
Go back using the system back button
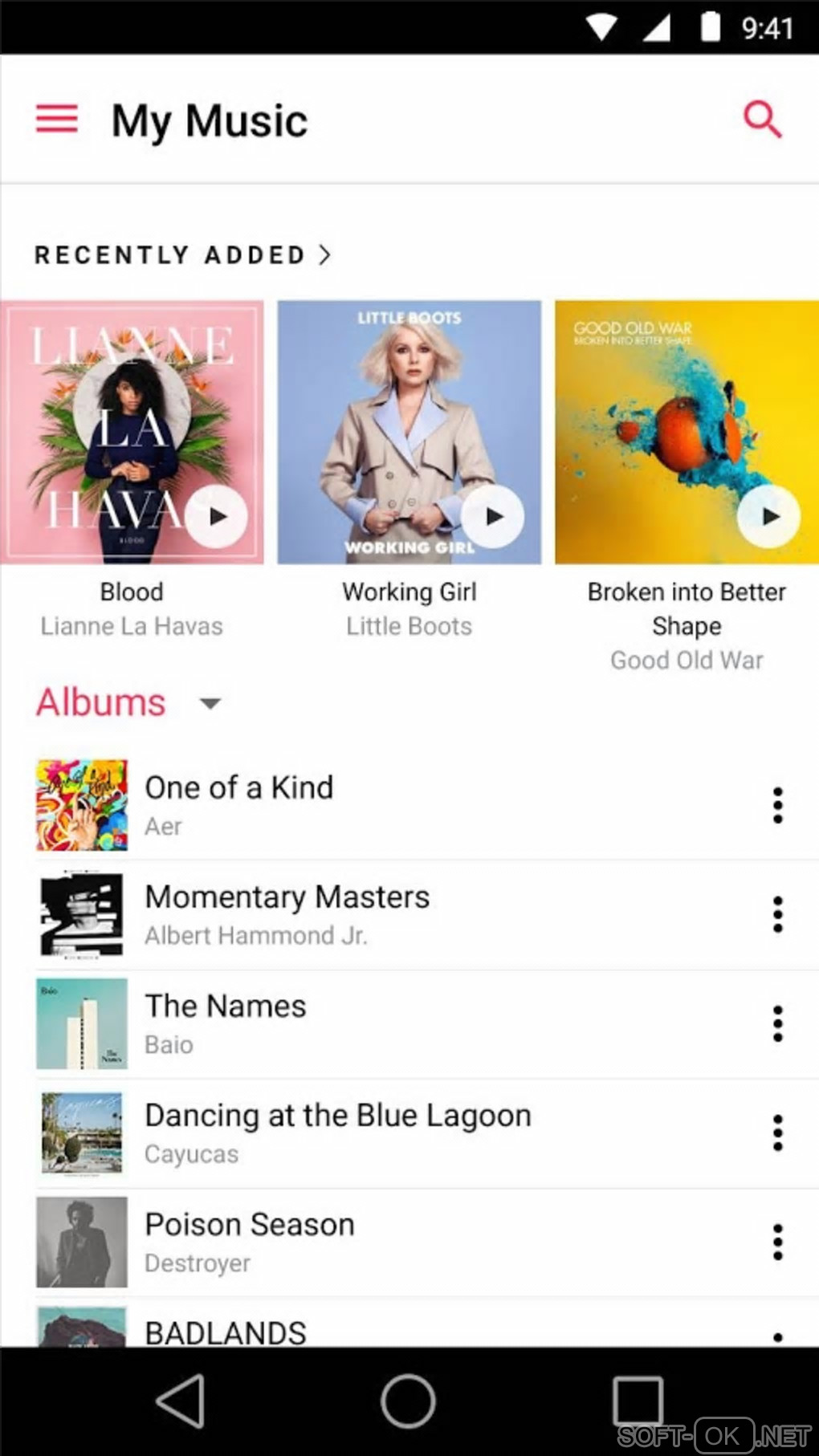pos(181,1401)
